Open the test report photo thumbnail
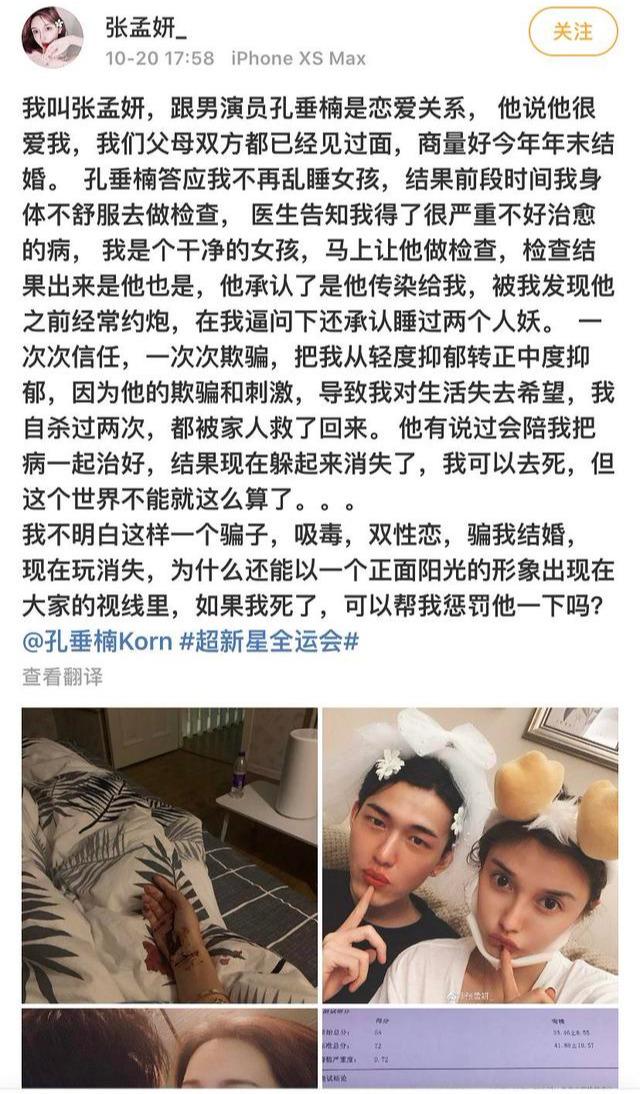The height and width of the screenshot is (1094, 640). (x=470, y=1048)
